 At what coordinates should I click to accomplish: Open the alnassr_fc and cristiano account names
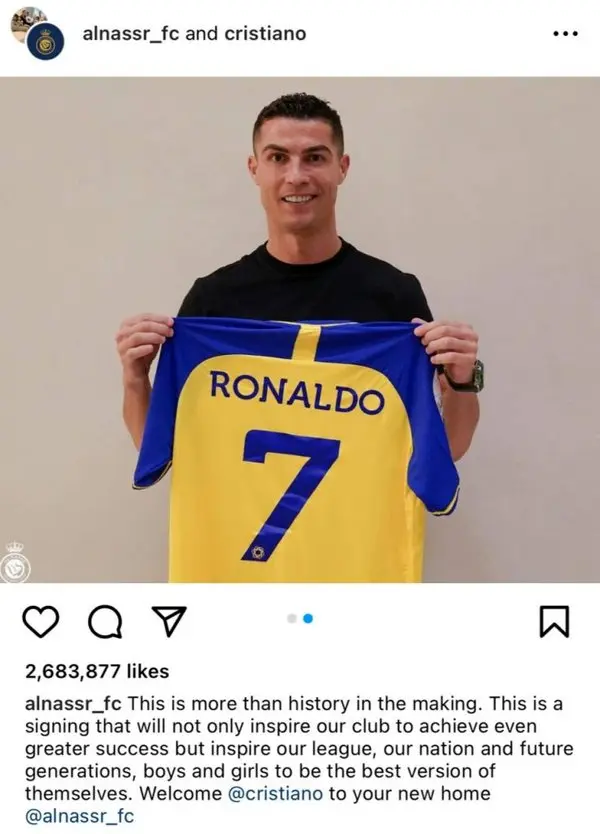tap(194, 34)
